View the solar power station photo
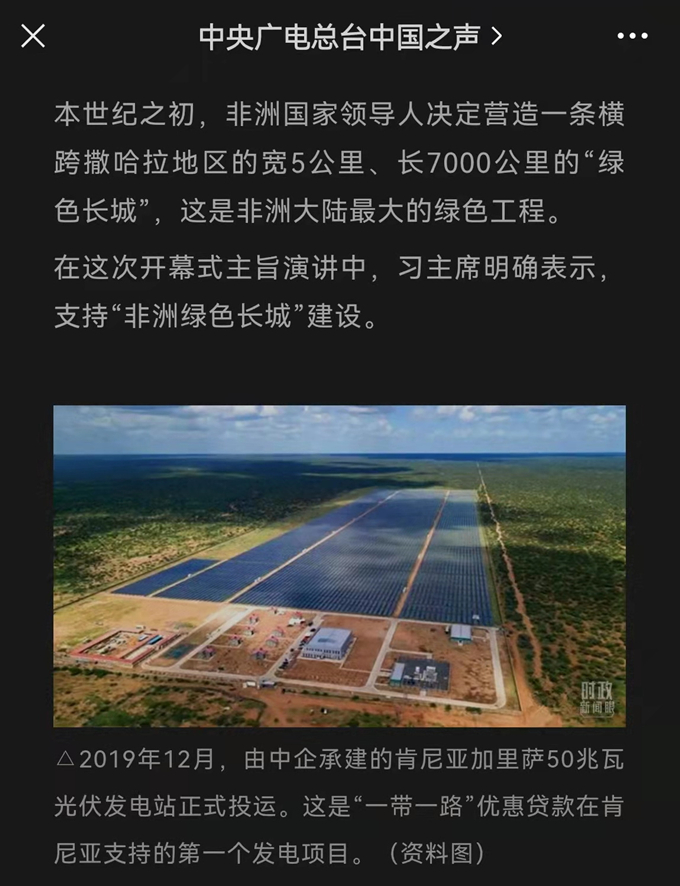680x886 pixels. point(339,565)
